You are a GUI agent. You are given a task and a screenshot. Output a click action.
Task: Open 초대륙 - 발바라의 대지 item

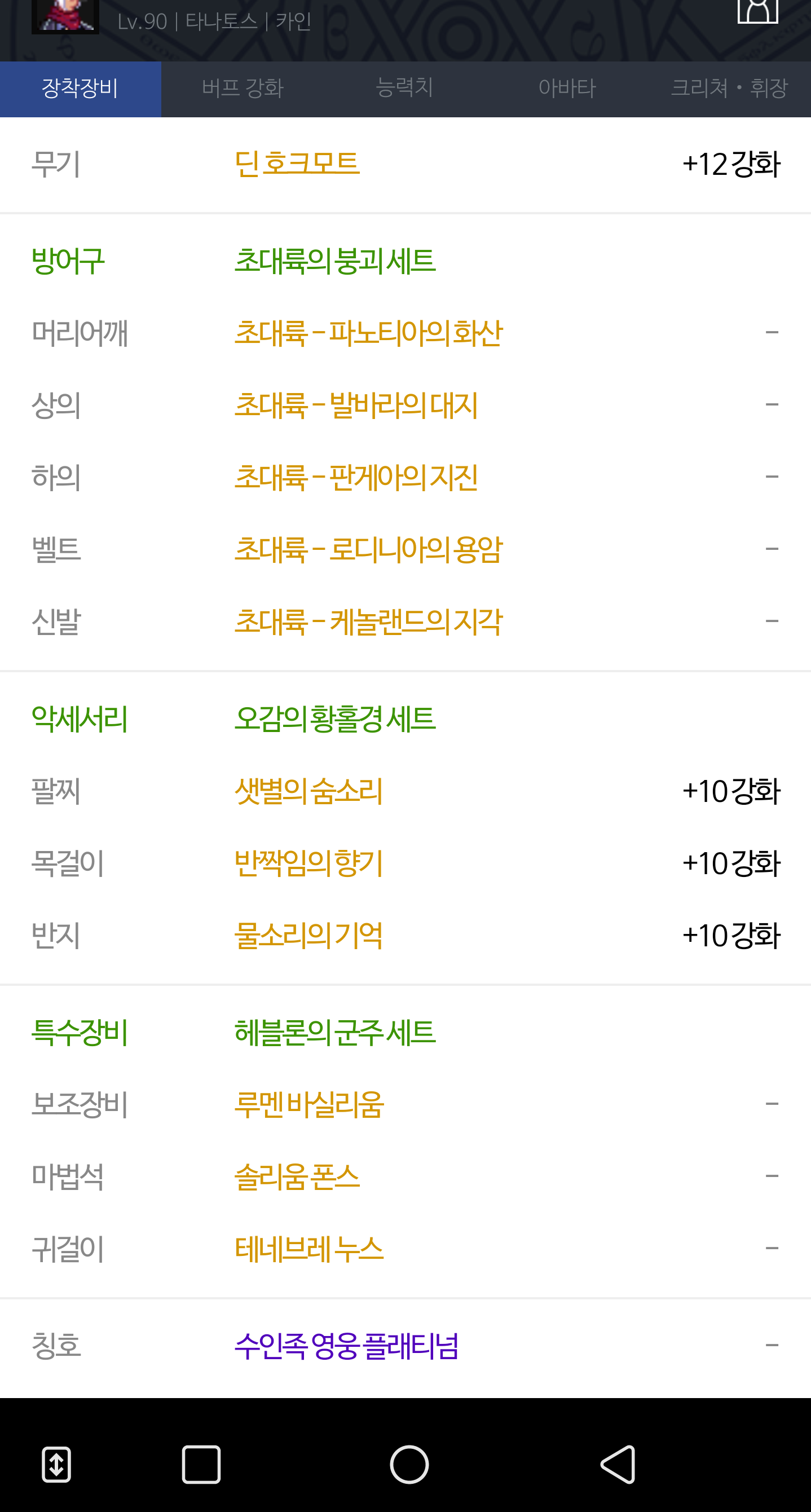[356, 405]
